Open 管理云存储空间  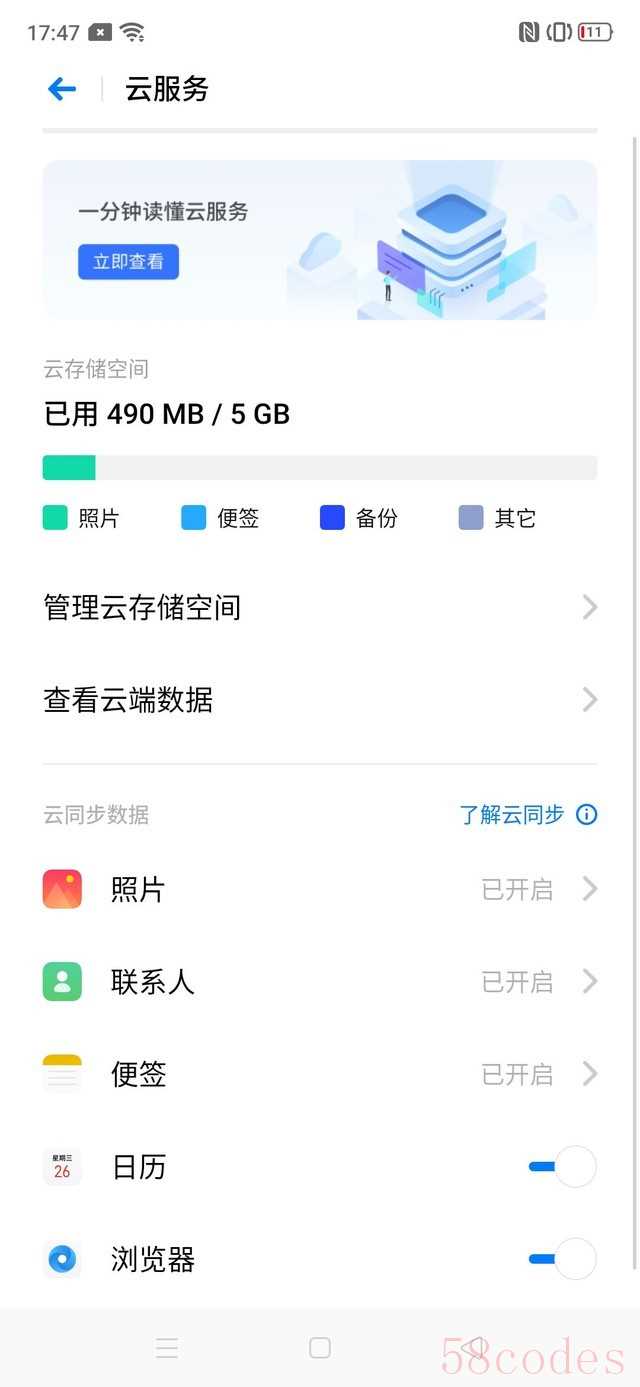[320, 607]
